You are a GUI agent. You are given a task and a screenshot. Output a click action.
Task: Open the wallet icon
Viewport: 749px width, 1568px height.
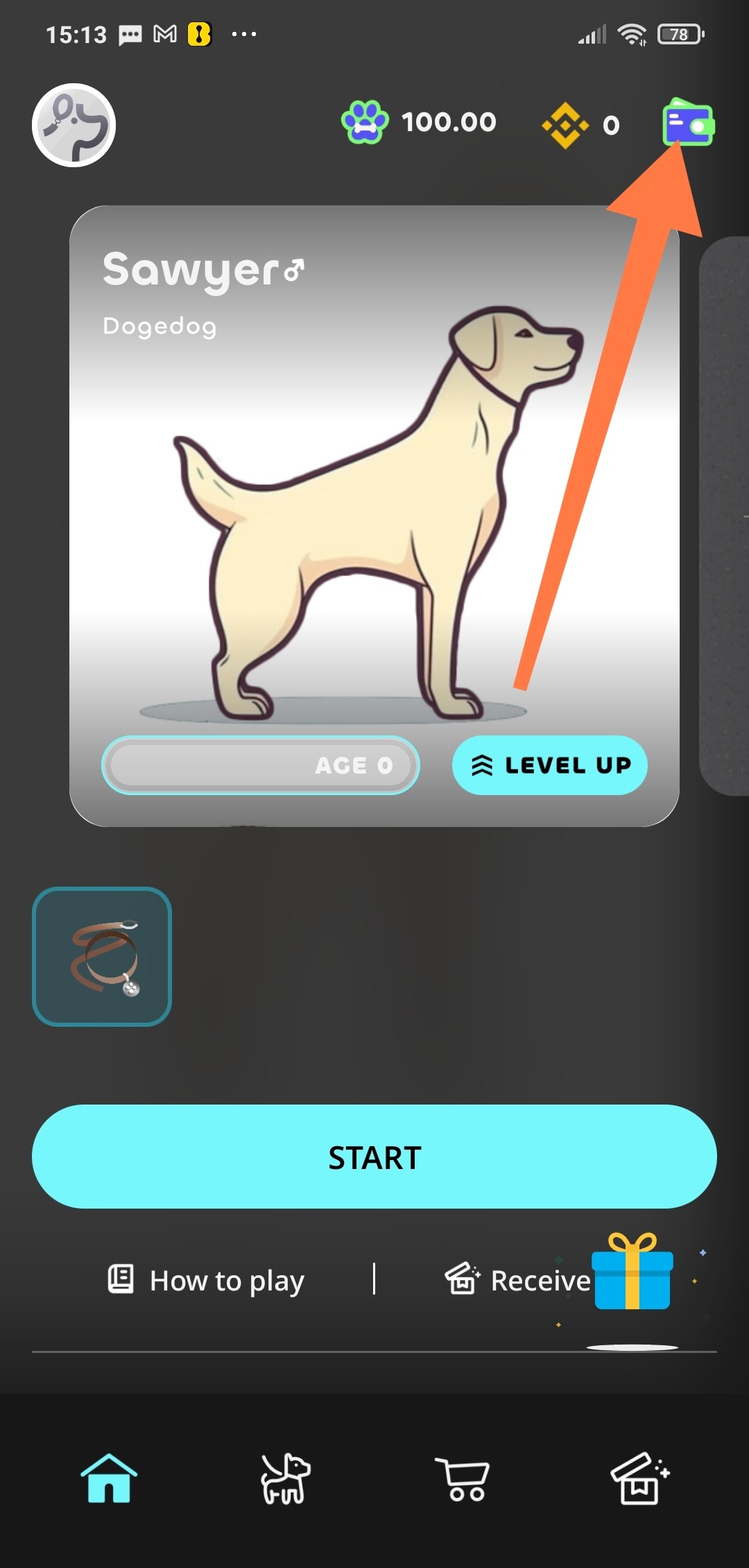(x=688, y=123)
